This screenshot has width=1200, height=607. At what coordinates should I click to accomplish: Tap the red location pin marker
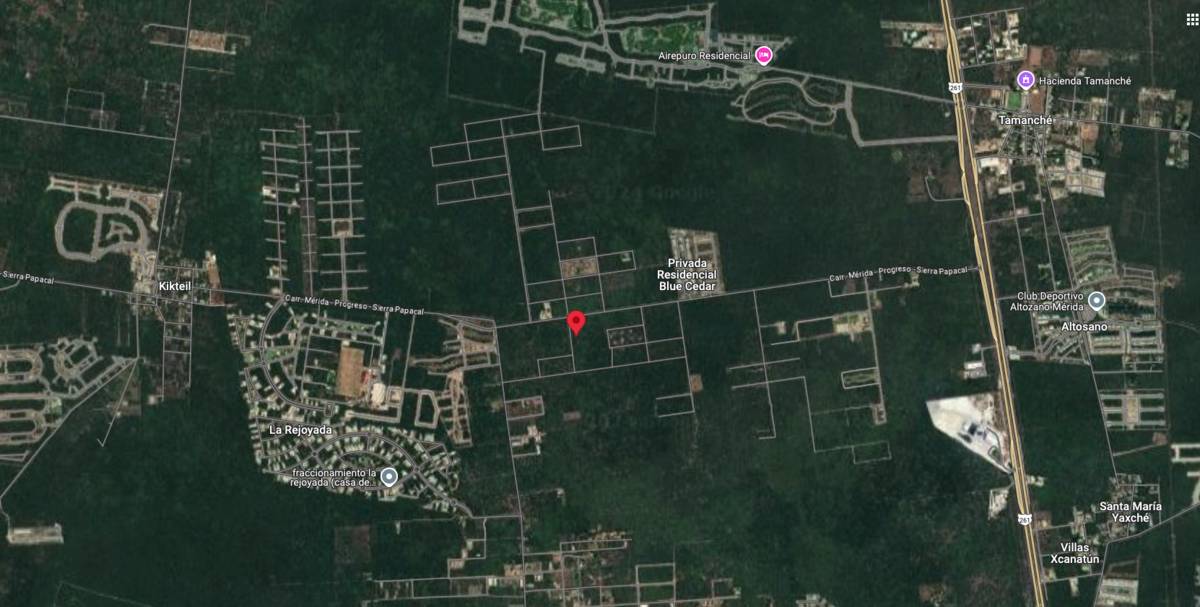pyautogui.click(x=576, y=321)
